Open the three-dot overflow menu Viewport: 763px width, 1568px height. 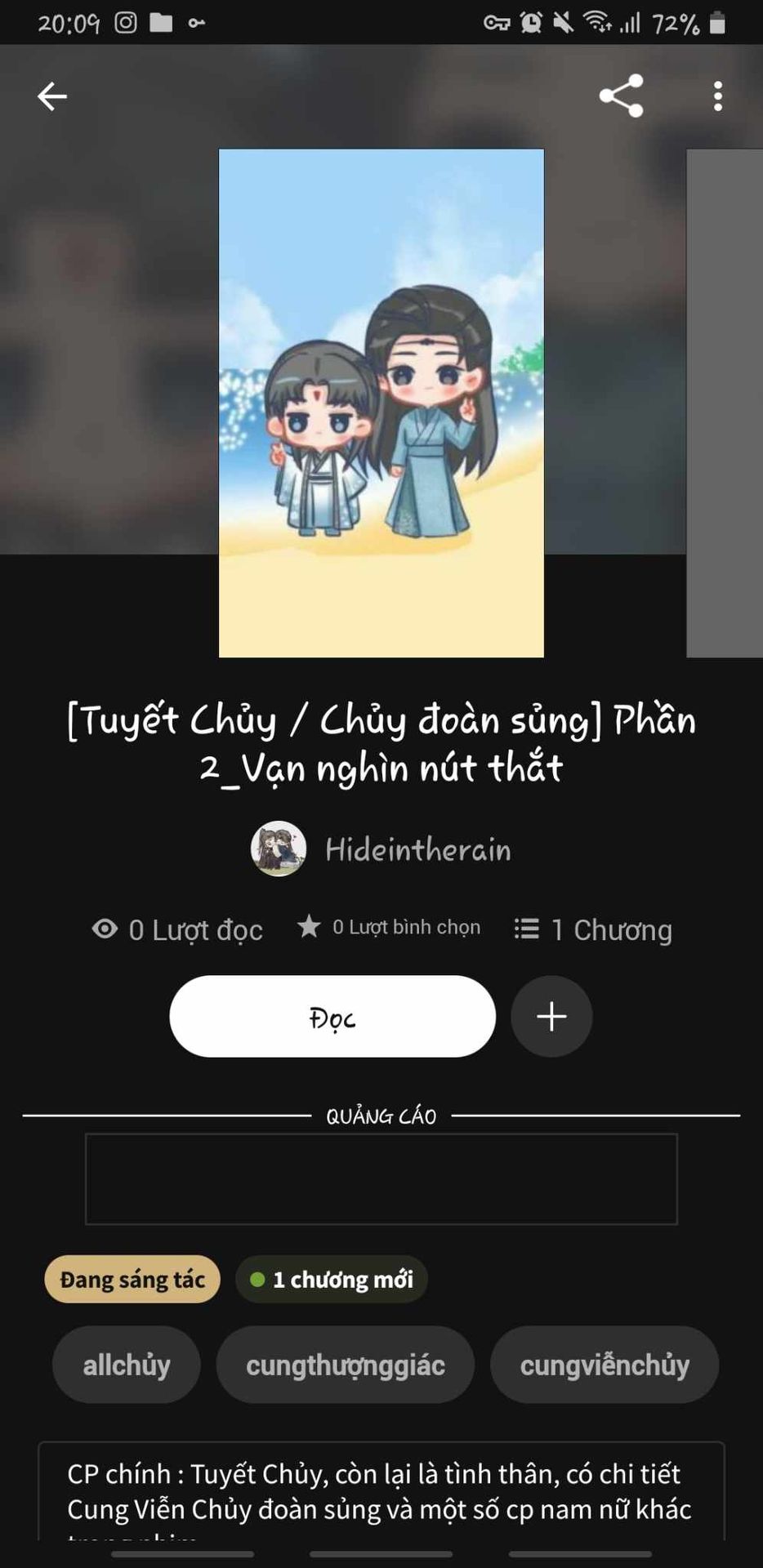click(x=717, y=96)
